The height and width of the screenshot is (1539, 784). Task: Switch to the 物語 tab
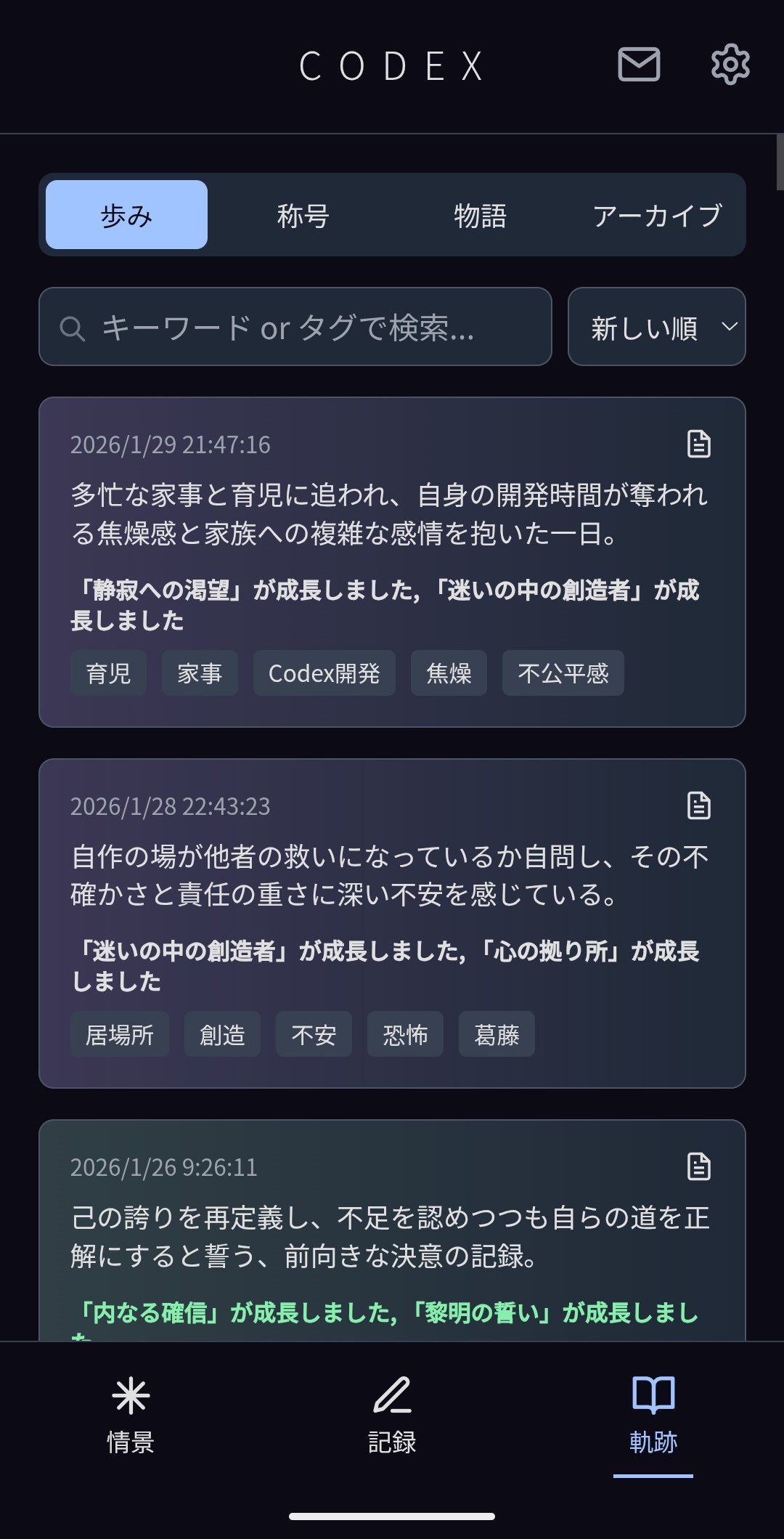[480, 215]
